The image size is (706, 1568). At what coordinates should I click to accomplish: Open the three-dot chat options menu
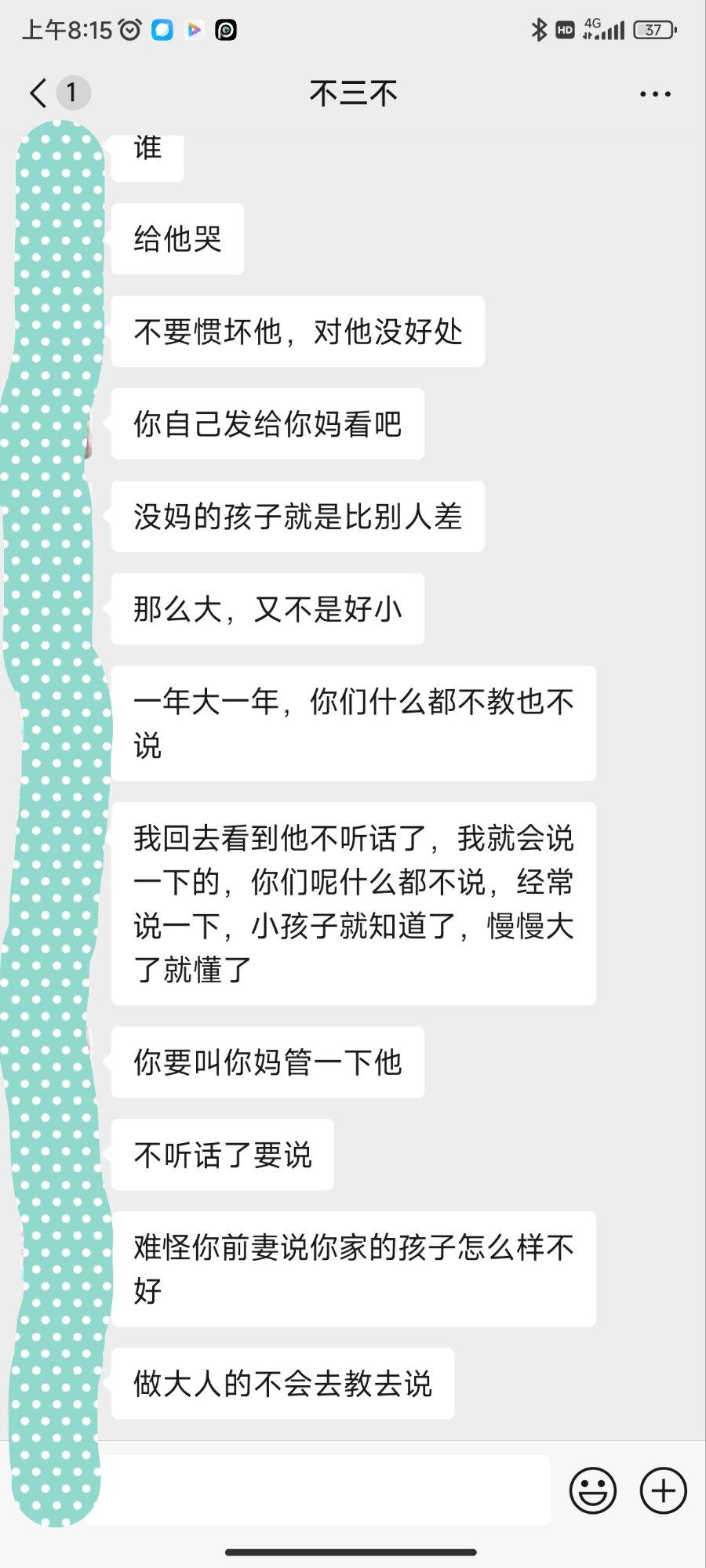(x=655, y=94)
